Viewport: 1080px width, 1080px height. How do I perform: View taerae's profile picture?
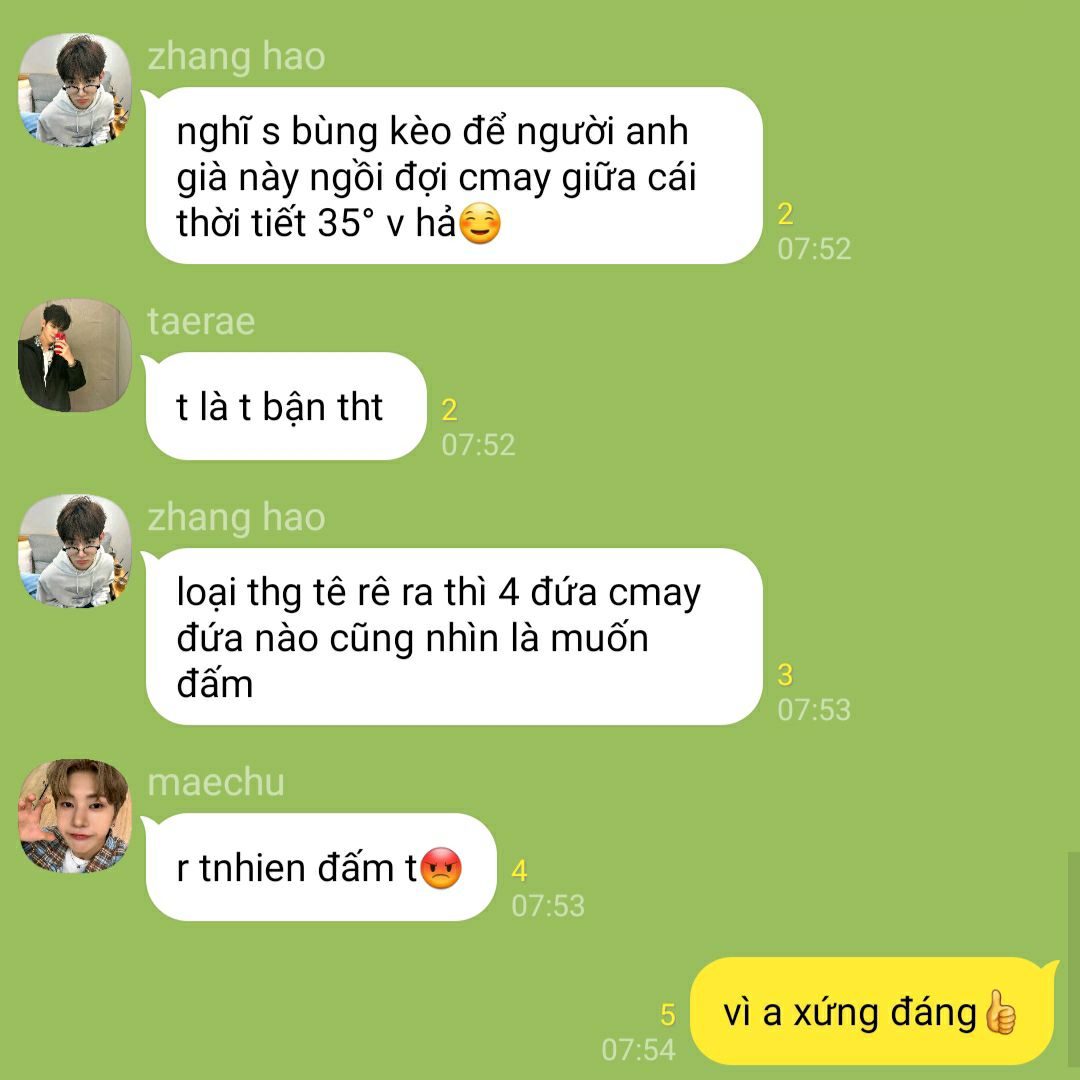[x=75, y=355]
